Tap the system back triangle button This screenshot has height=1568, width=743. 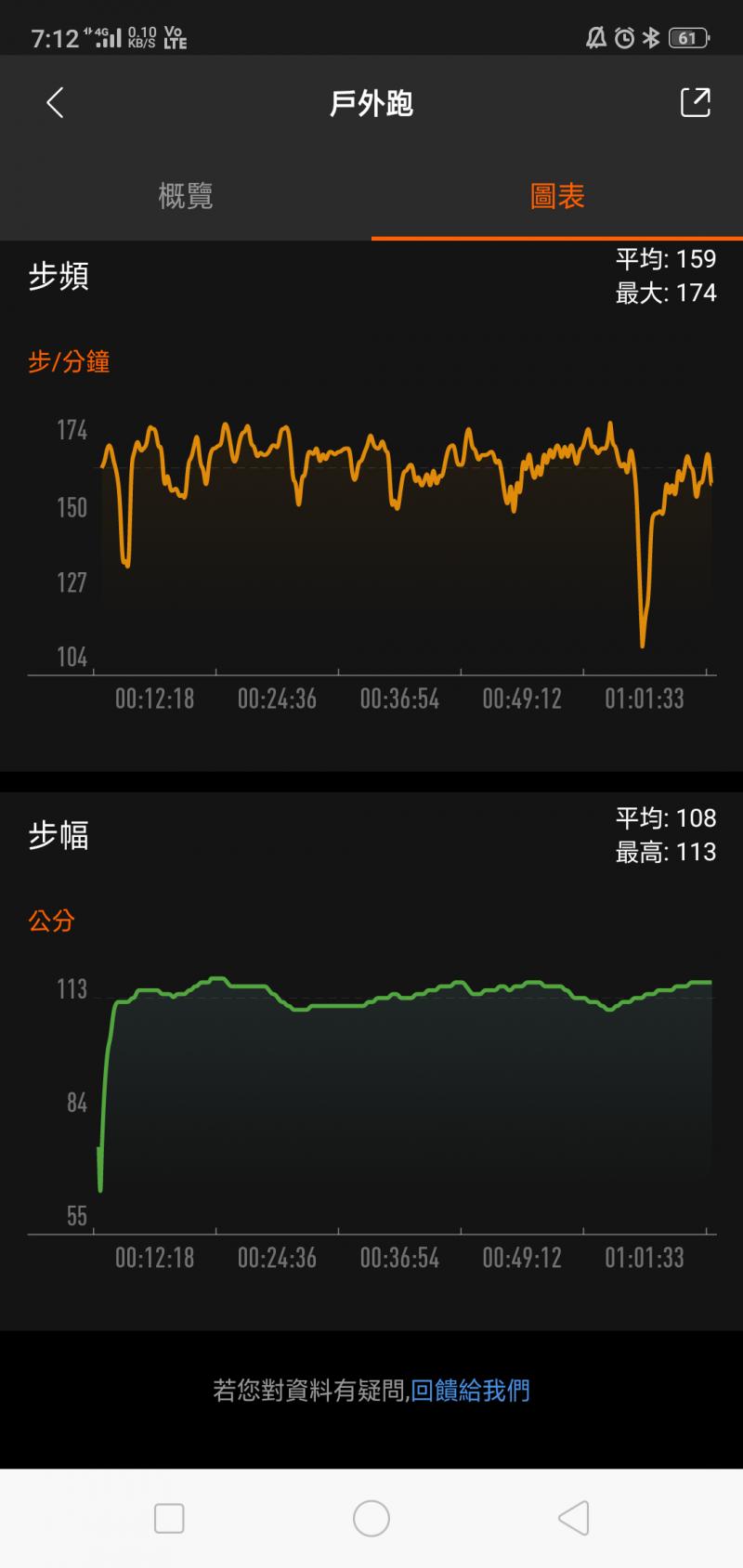click(x=573, y=1518)
